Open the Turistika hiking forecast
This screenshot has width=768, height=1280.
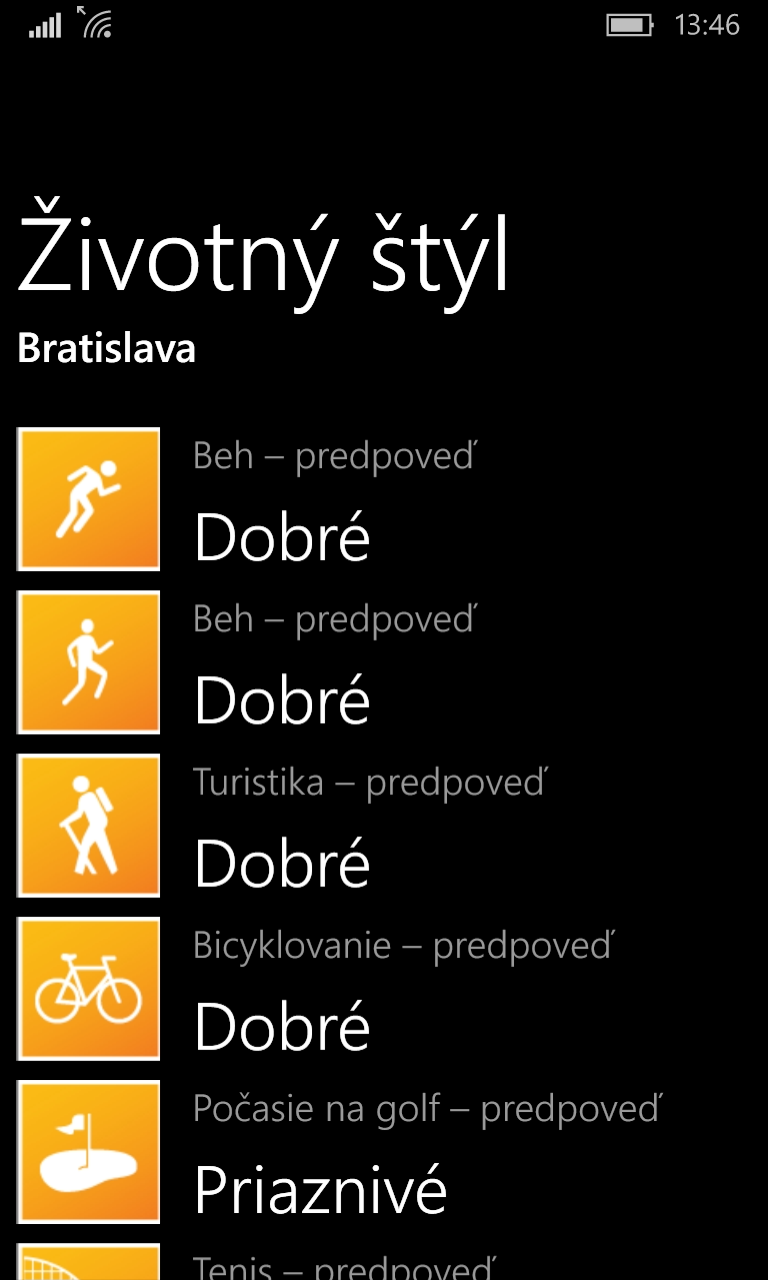tap(384, 825)
